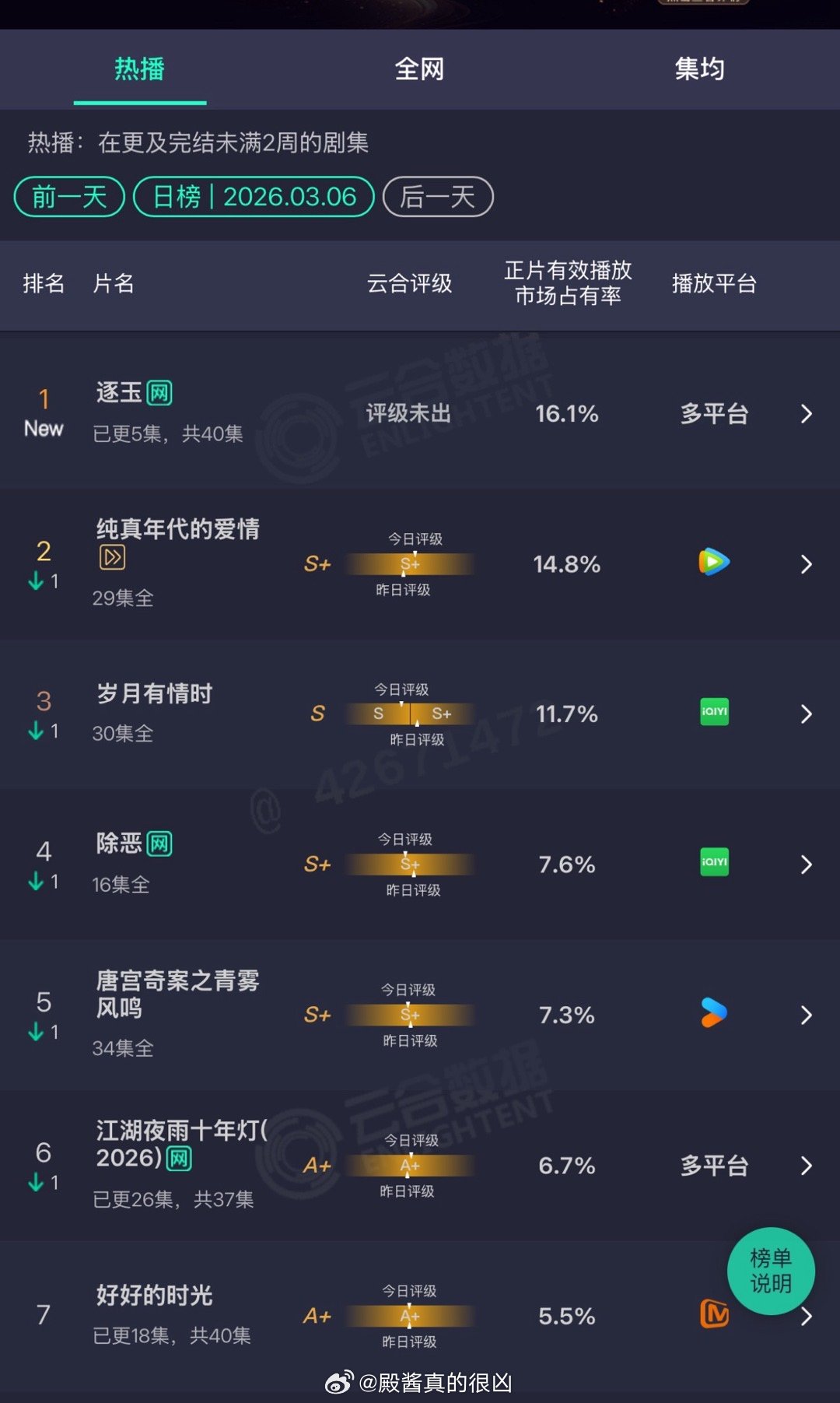Open the 日榜 2026.03.06 date selector
The height and width of the screenshot is (1403, 840).
(253, 197)
